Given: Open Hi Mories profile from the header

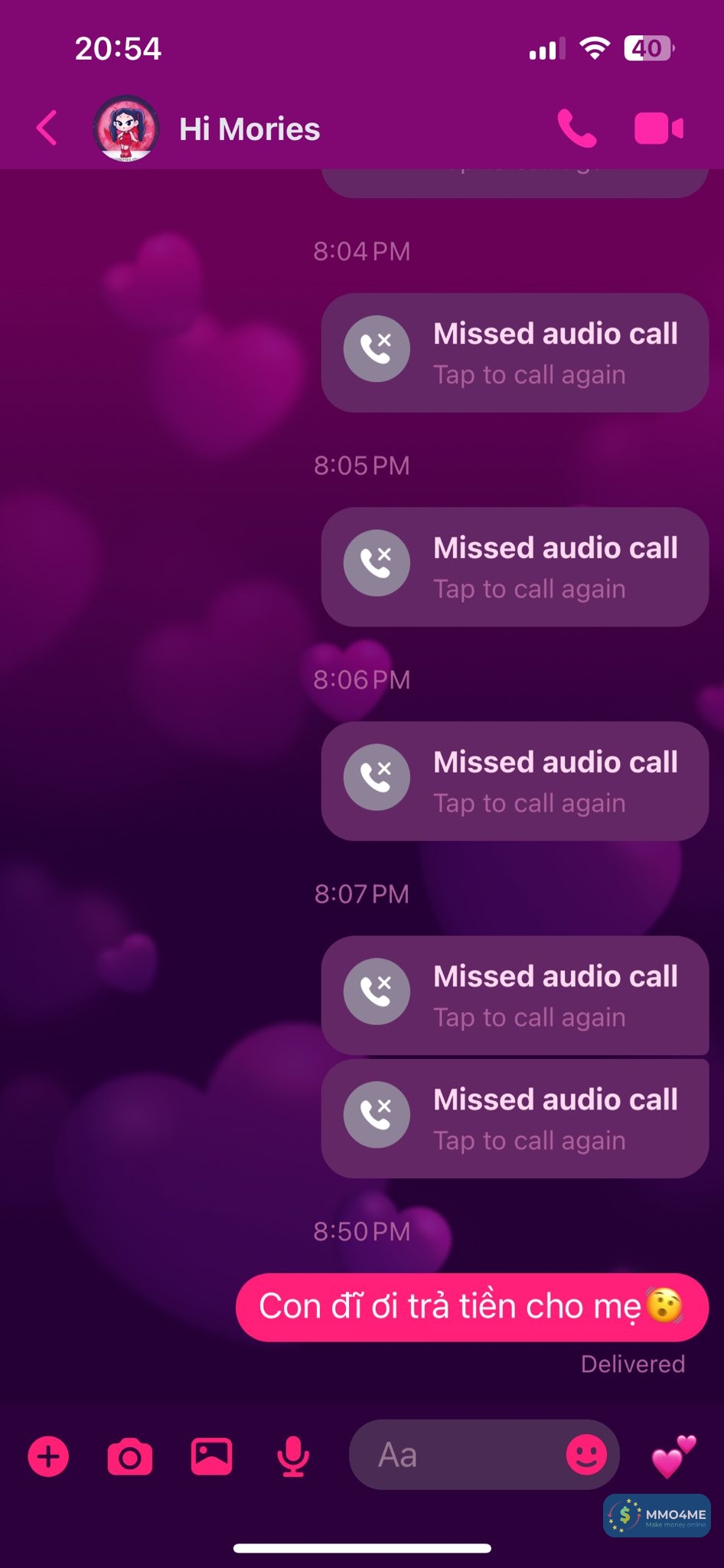Looking at the screenshot, I should point(249,129).
